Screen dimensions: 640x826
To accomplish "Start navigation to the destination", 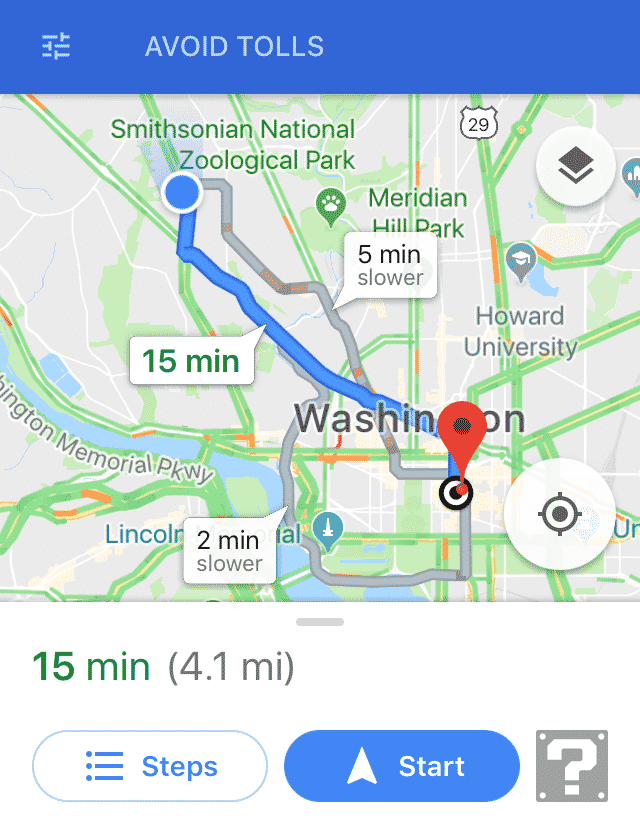I will pyautogui.click(x=402, y=767).
